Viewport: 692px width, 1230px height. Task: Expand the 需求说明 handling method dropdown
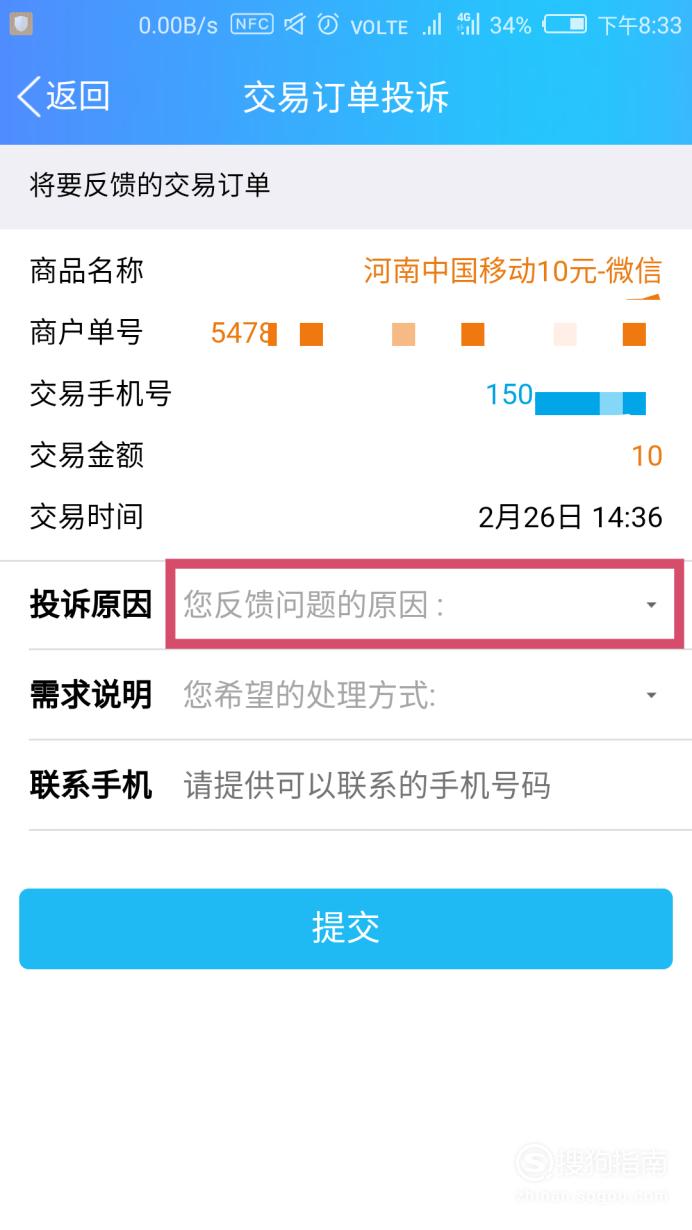pos(424,695)
